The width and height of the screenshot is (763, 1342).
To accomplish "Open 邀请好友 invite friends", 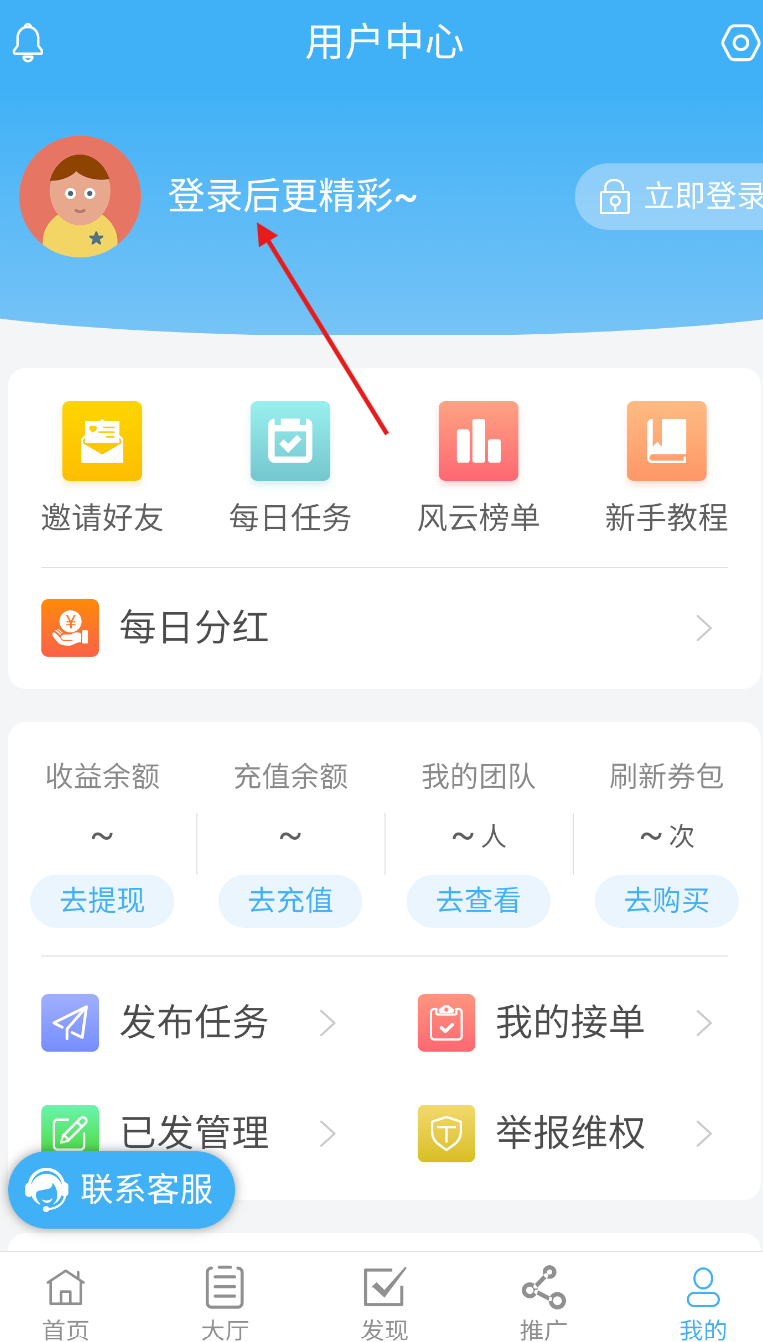I will [x=102, y=466].
